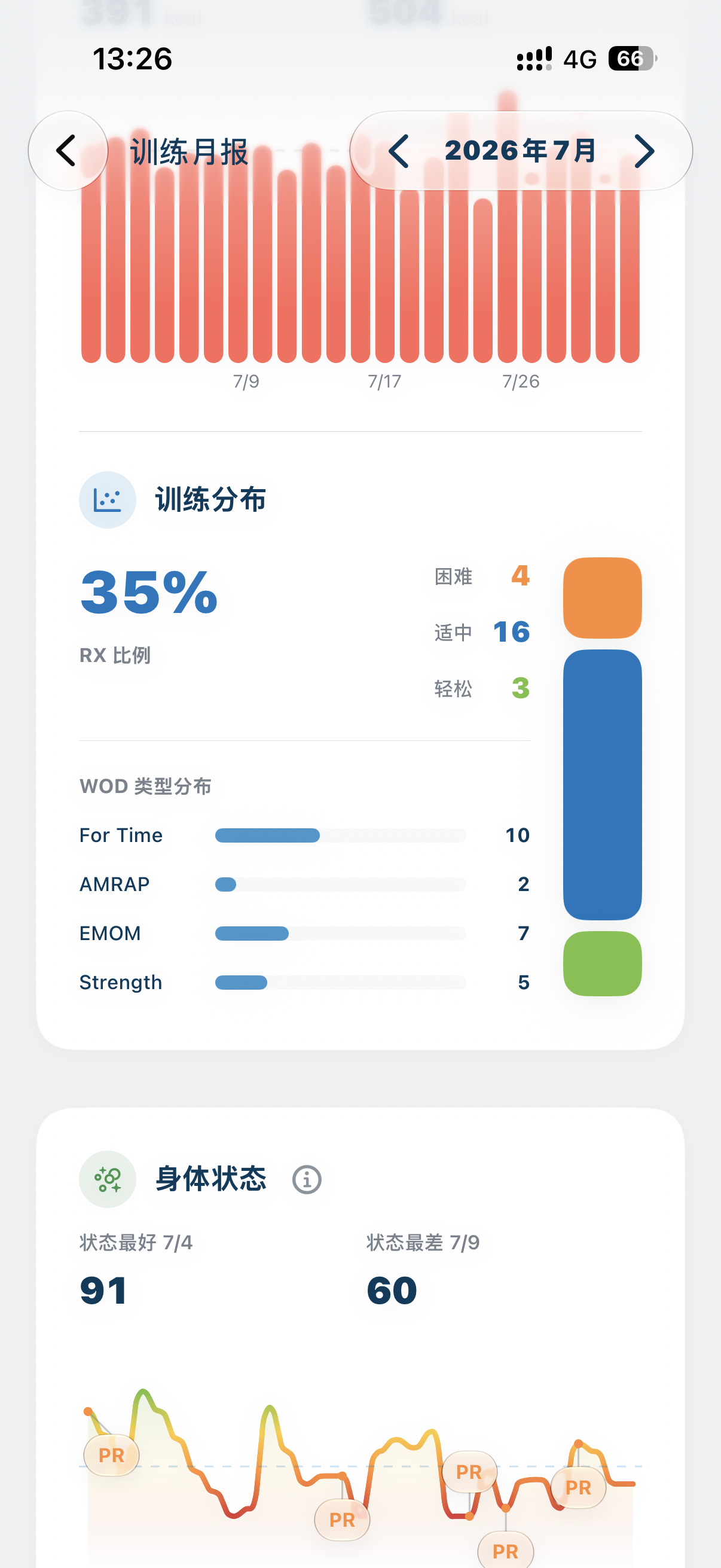Open the 身体状态 info icon
This screenshot has width=721, height=1568.
tap(307, 1180)
